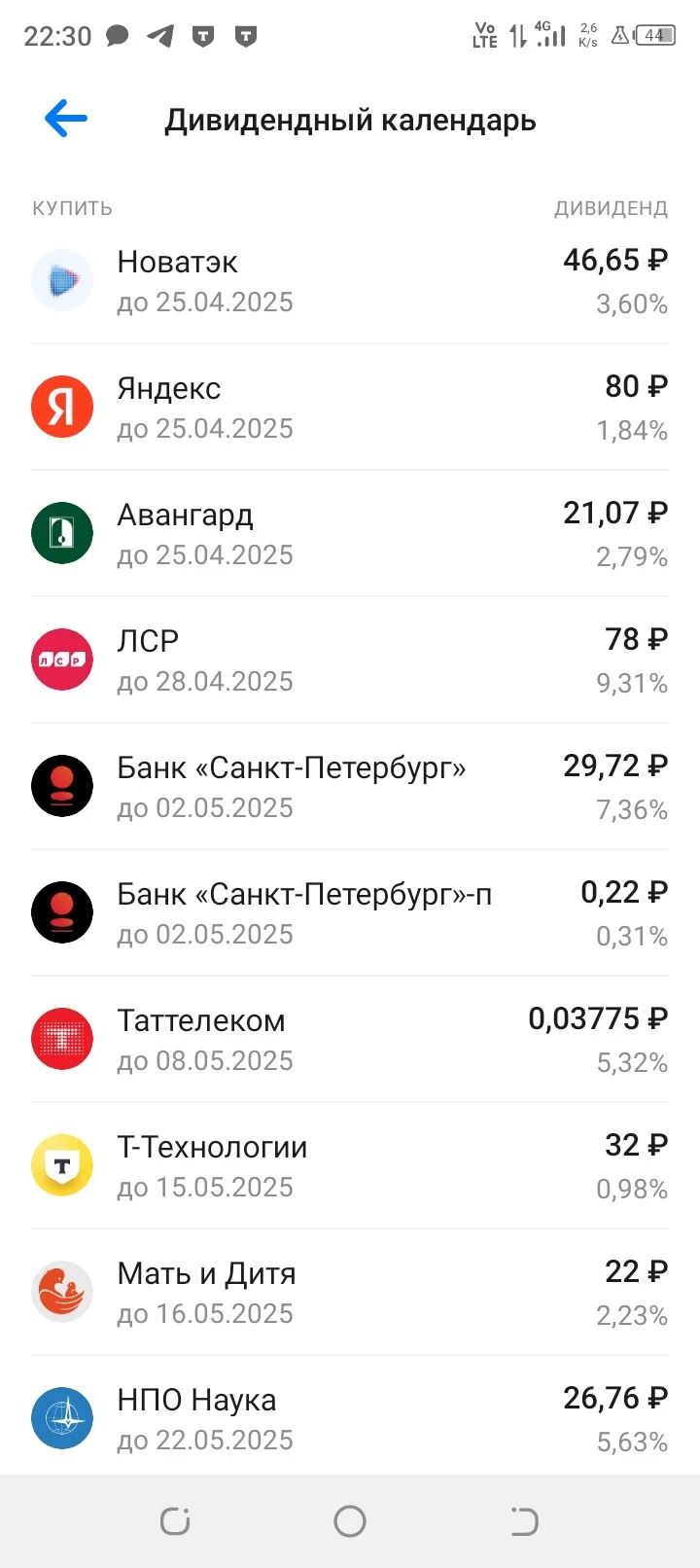View ЛСР dividend details
The height and width of the screenshot is (1568, 700).
[350, 660]
